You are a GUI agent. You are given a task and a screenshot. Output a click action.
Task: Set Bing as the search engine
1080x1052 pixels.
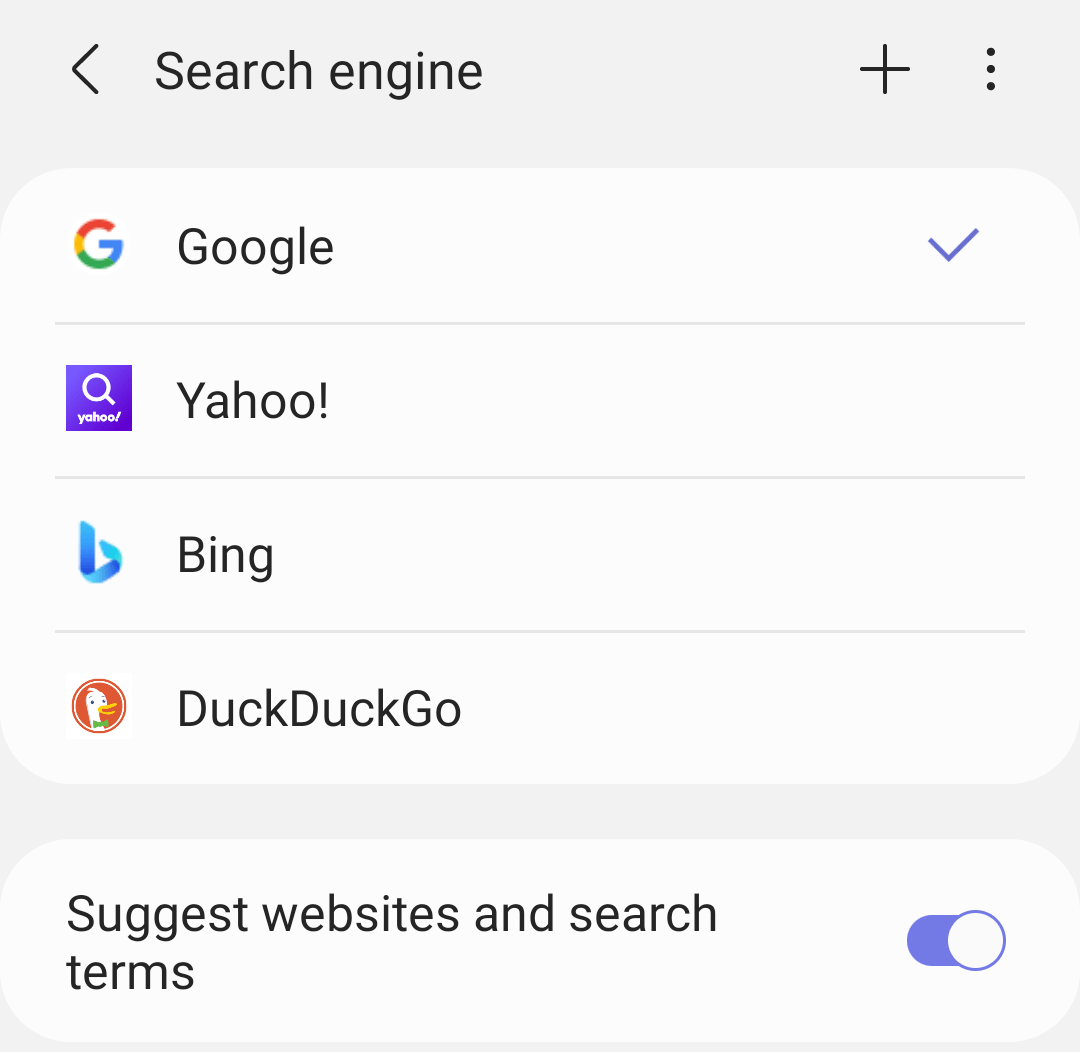226,555
